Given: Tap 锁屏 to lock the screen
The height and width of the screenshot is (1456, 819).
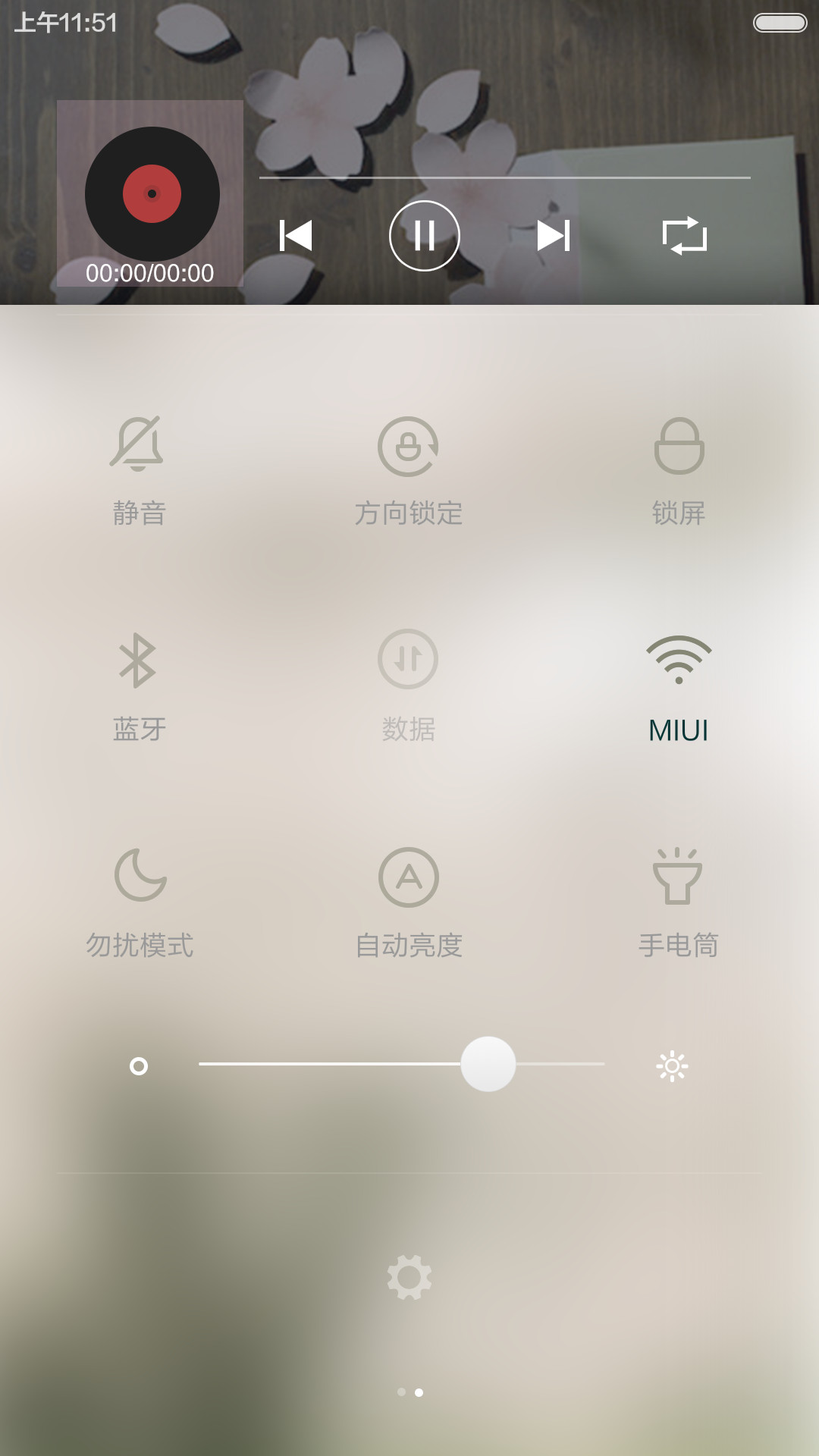Looking at the screenshot, I should [x=679, y=470].
